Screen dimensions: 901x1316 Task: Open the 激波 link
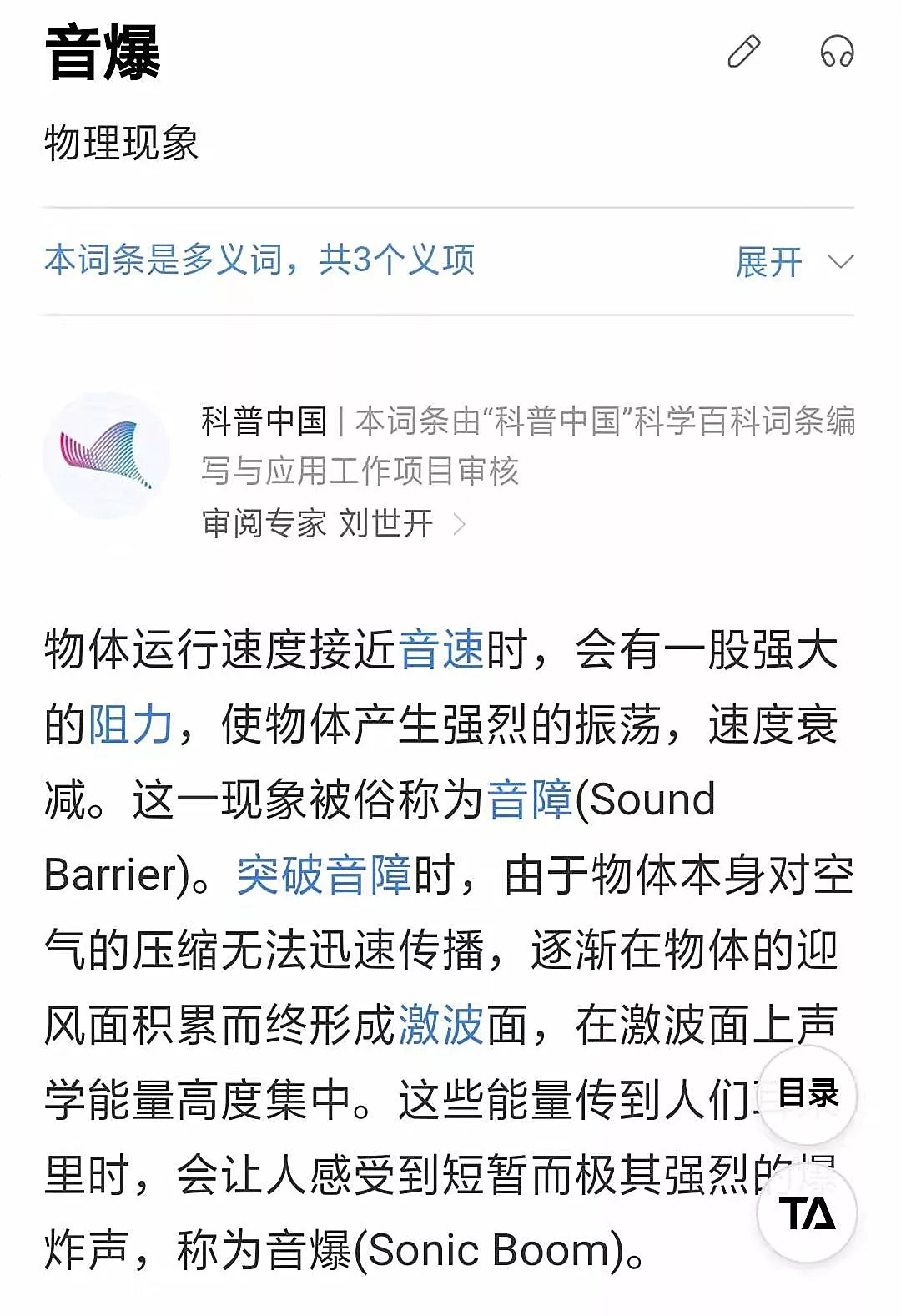441,1025
